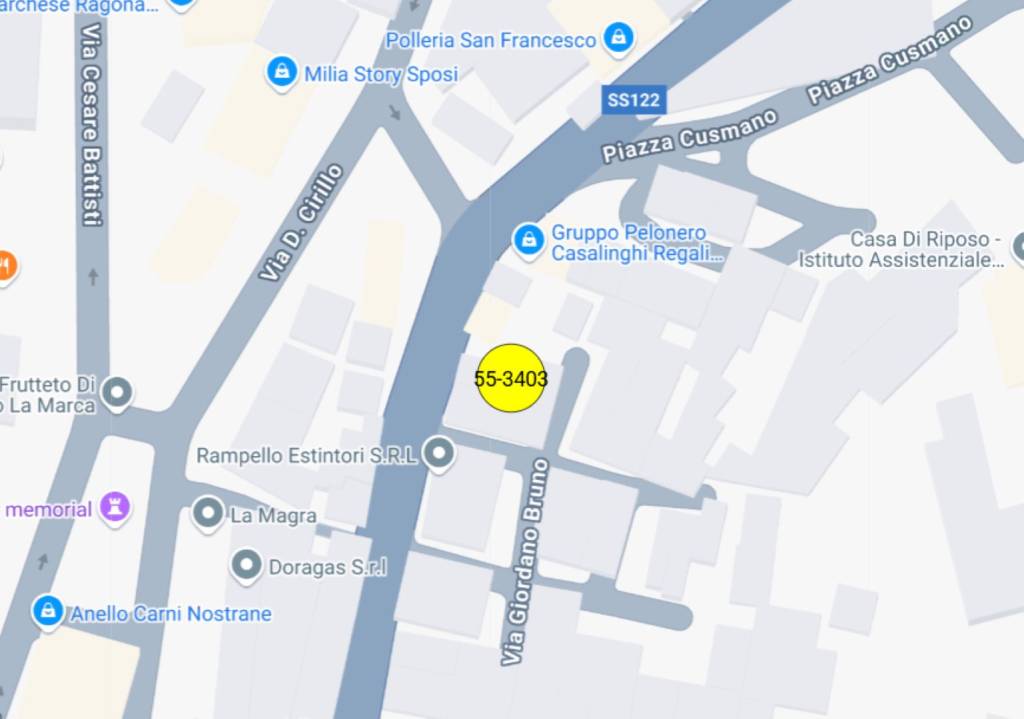The image size is (1024, 719).
Task: Tap the Frutteto Di La Marca pin
Action: click(117, 393)
